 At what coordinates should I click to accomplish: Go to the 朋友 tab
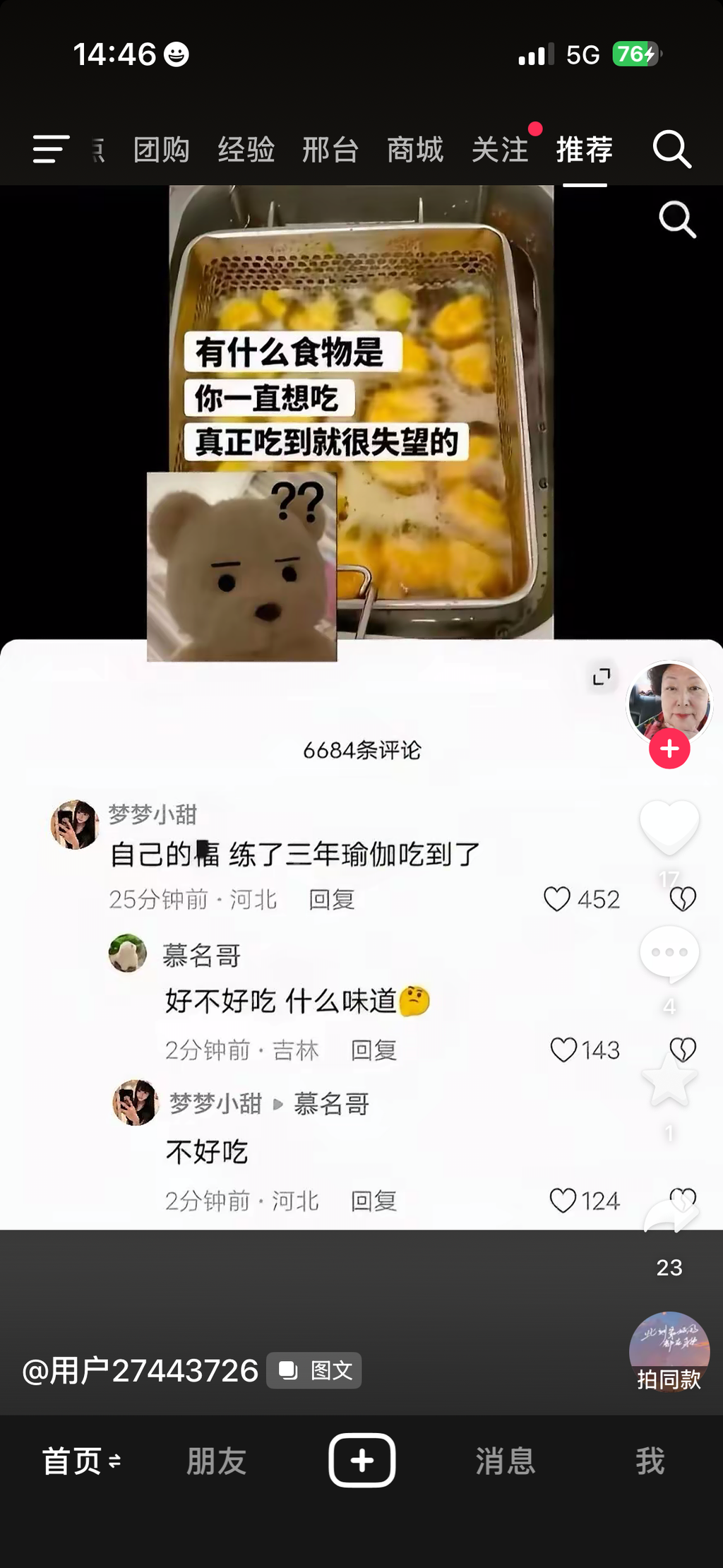216,1461
